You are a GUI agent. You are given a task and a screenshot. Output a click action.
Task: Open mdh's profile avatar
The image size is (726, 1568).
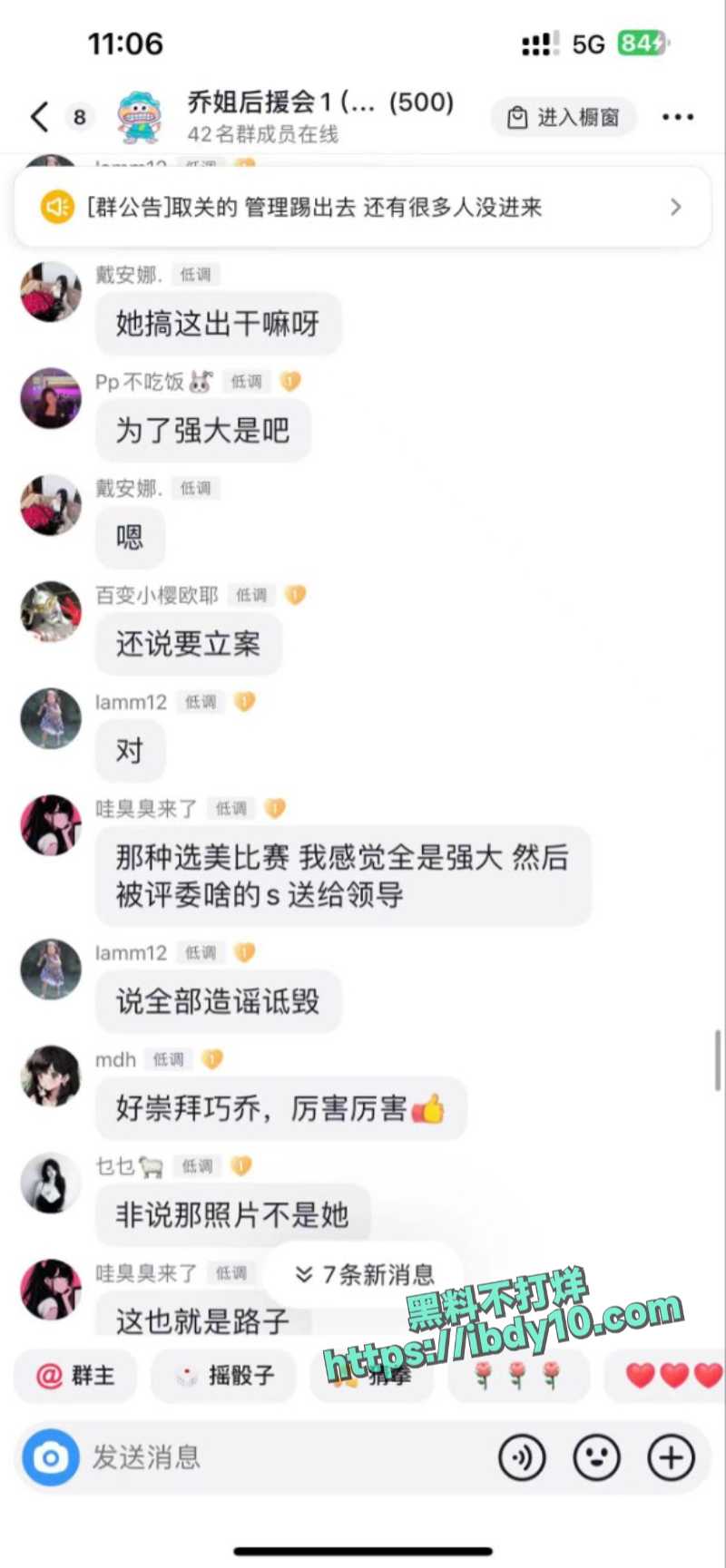coord(51,1076)
